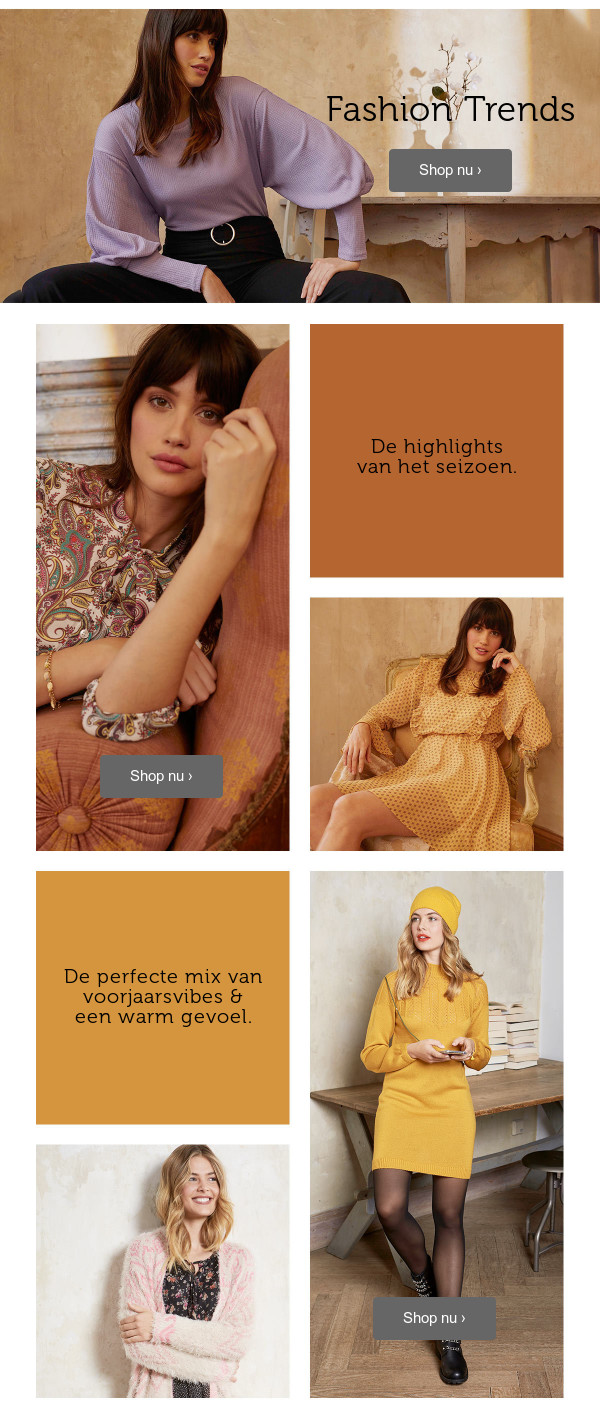This screenshot has height=1408, width=600.
Task: Tap Shop nu on the yellow knit dress photo
Action: click(434, 1318)
